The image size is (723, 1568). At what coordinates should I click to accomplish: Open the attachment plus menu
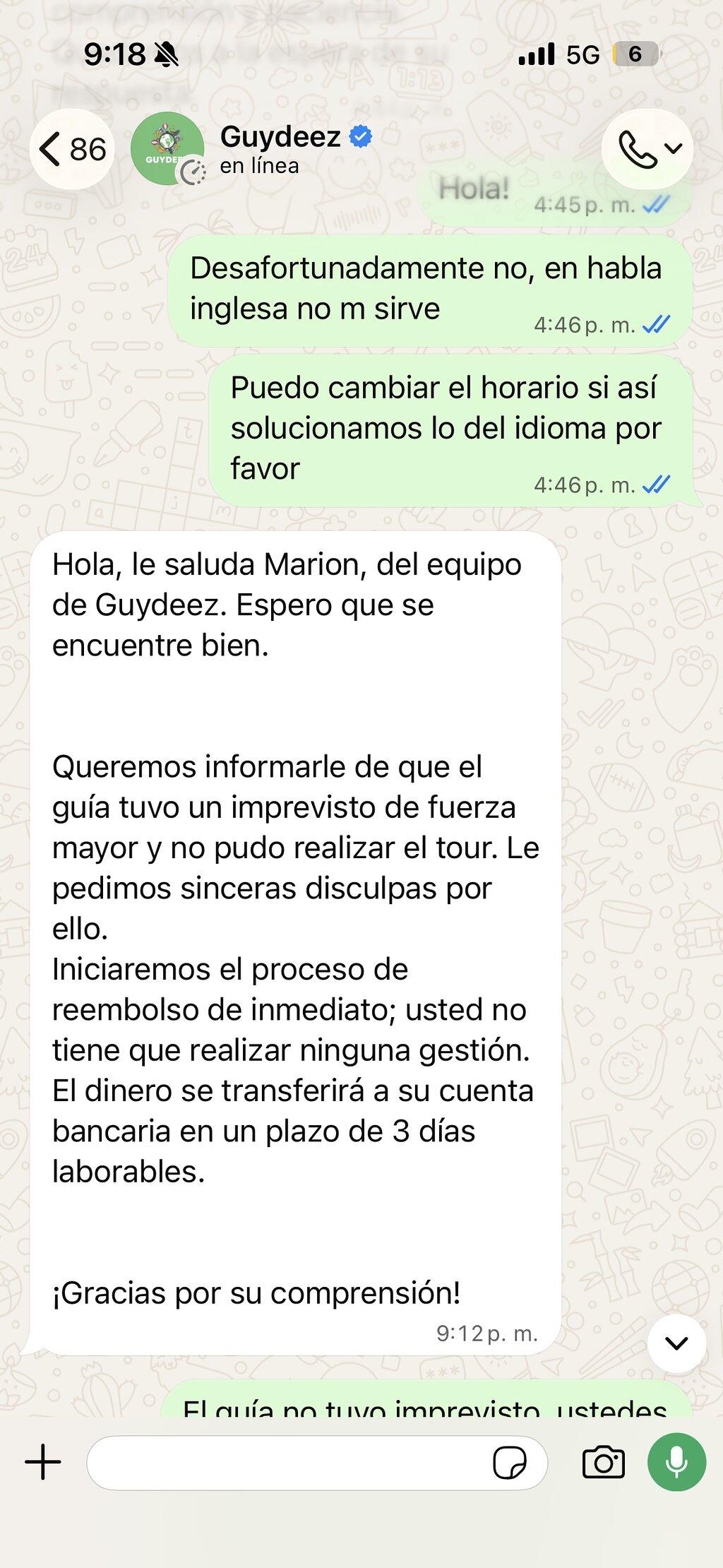click(44, 1462)
